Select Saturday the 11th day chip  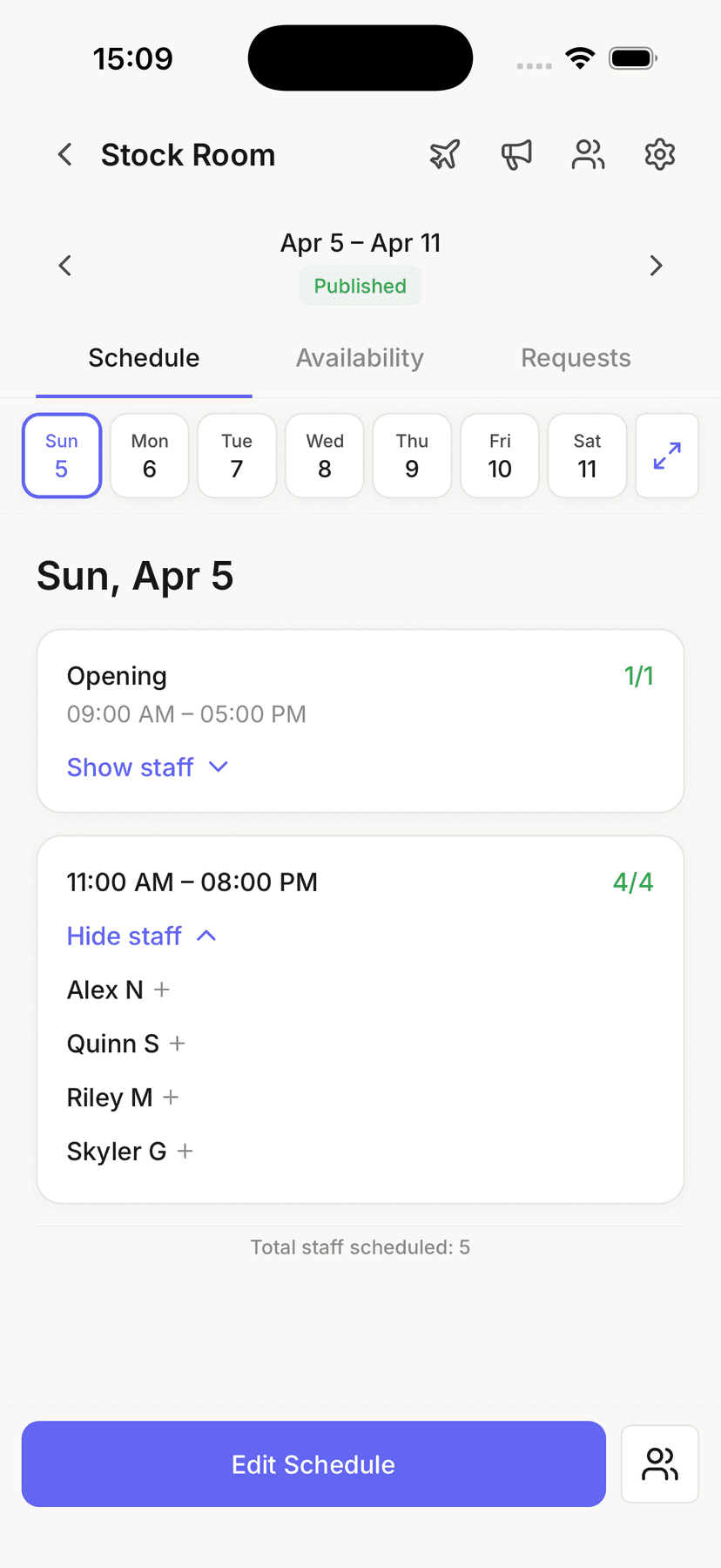click(x=587, y=455)
